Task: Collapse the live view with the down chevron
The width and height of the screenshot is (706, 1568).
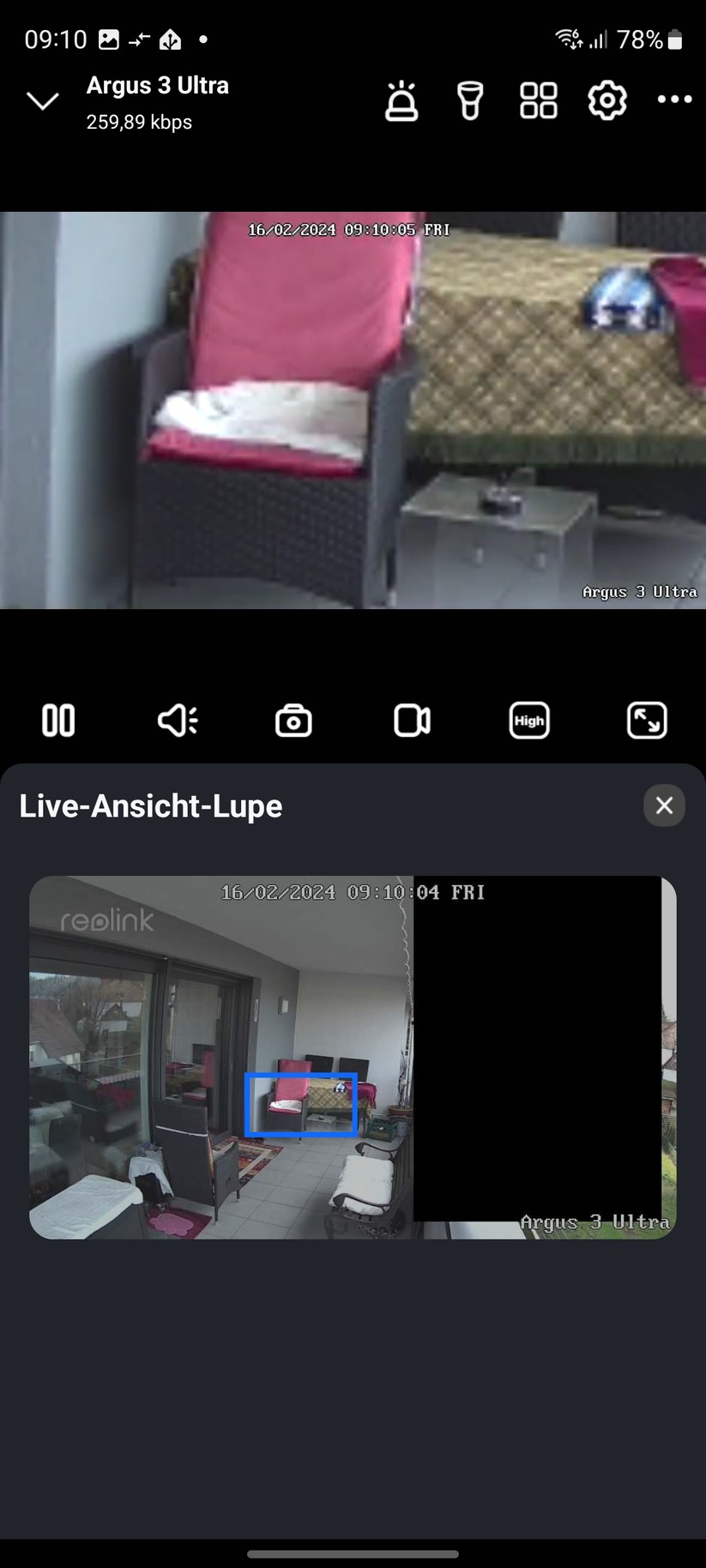Action: click(x=42, y=100)
